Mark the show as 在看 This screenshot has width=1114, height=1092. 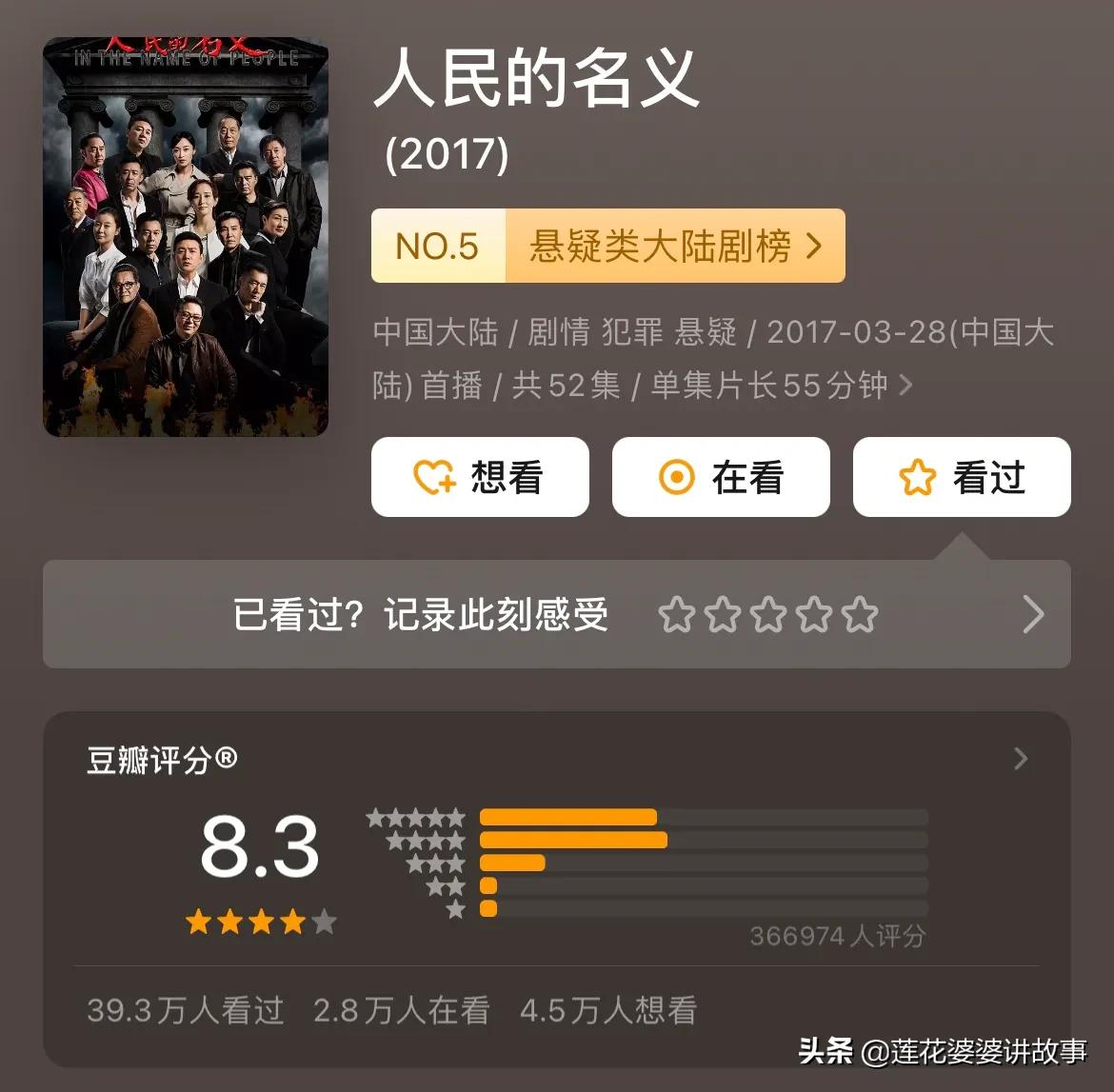tap(721, 477)
